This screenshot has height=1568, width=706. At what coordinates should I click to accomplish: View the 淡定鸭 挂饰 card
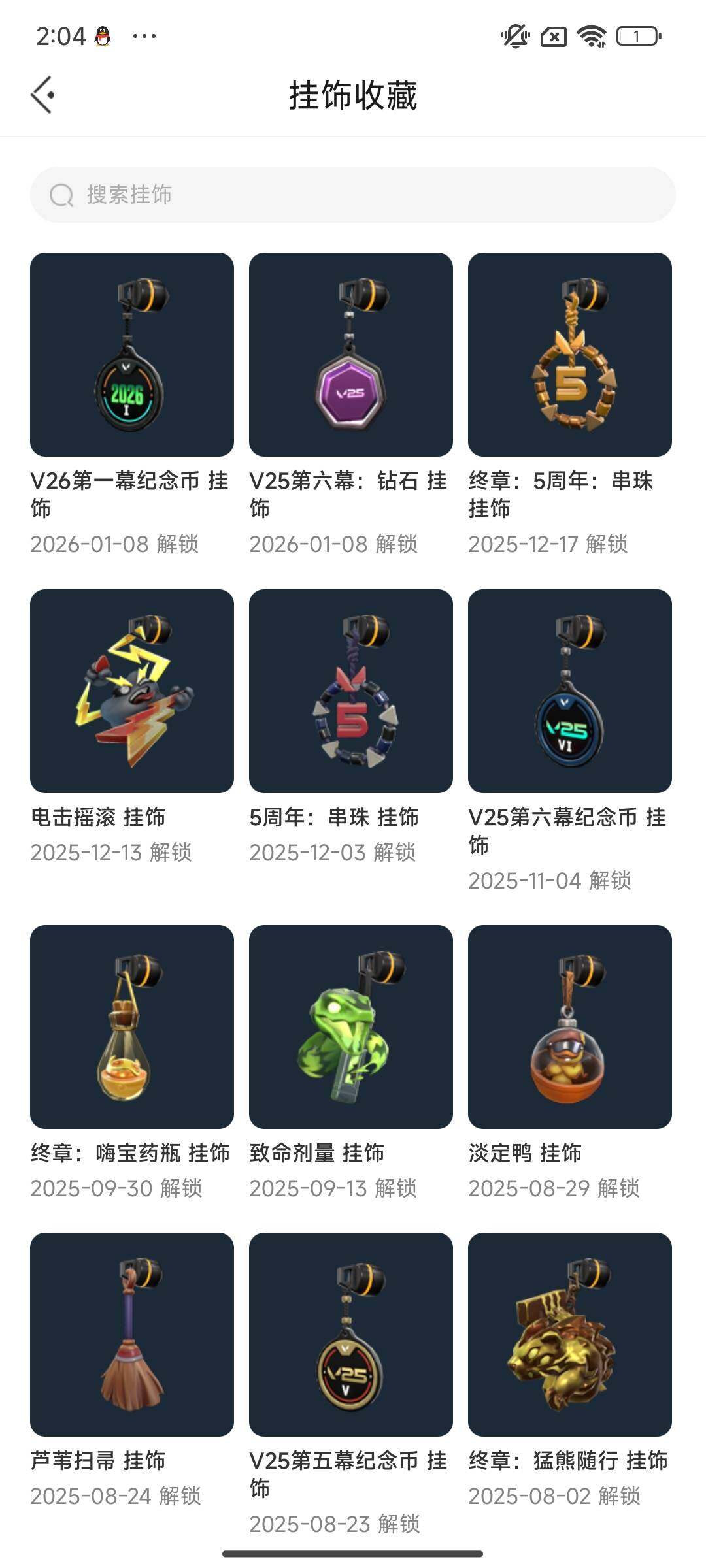[570, 1027]
